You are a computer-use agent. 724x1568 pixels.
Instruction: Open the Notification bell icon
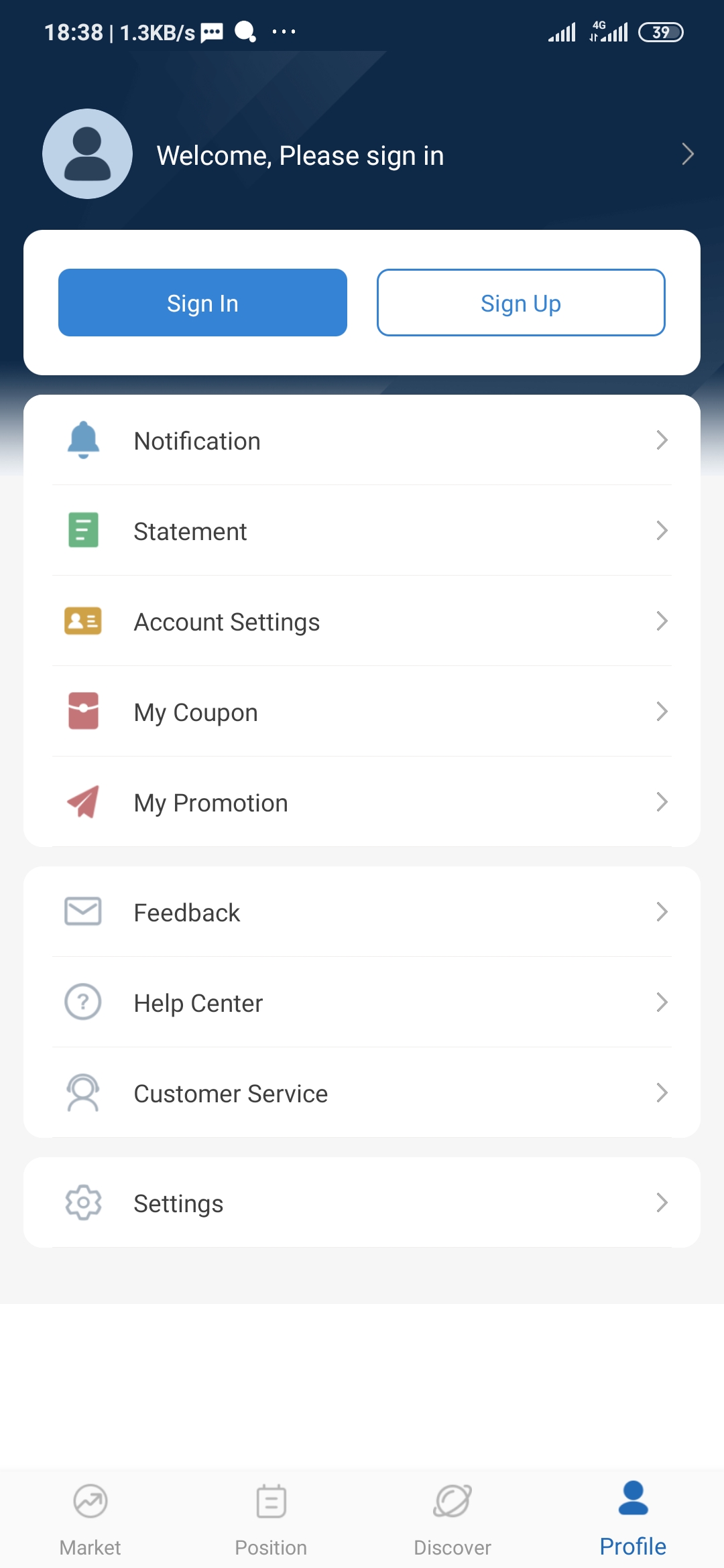82,440
